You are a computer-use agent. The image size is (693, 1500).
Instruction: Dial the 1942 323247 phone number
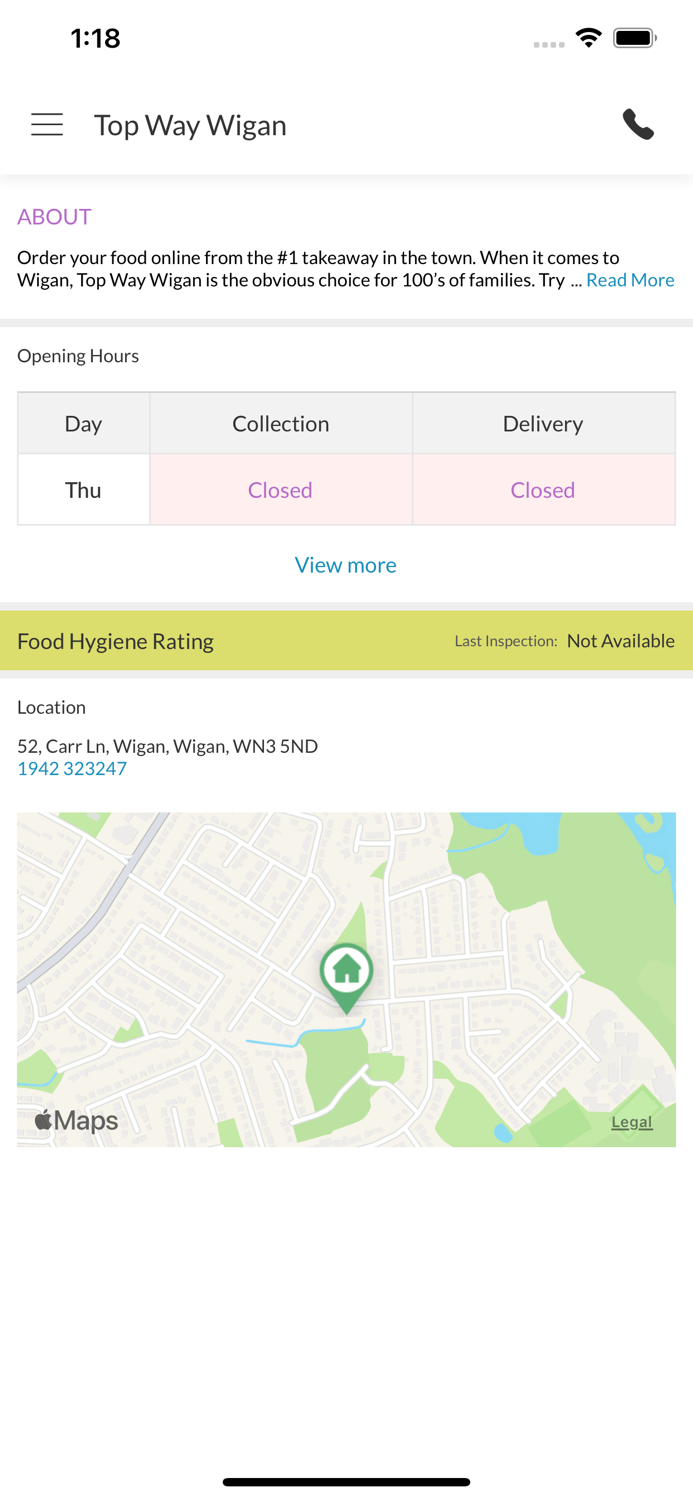tap(72, 768)
